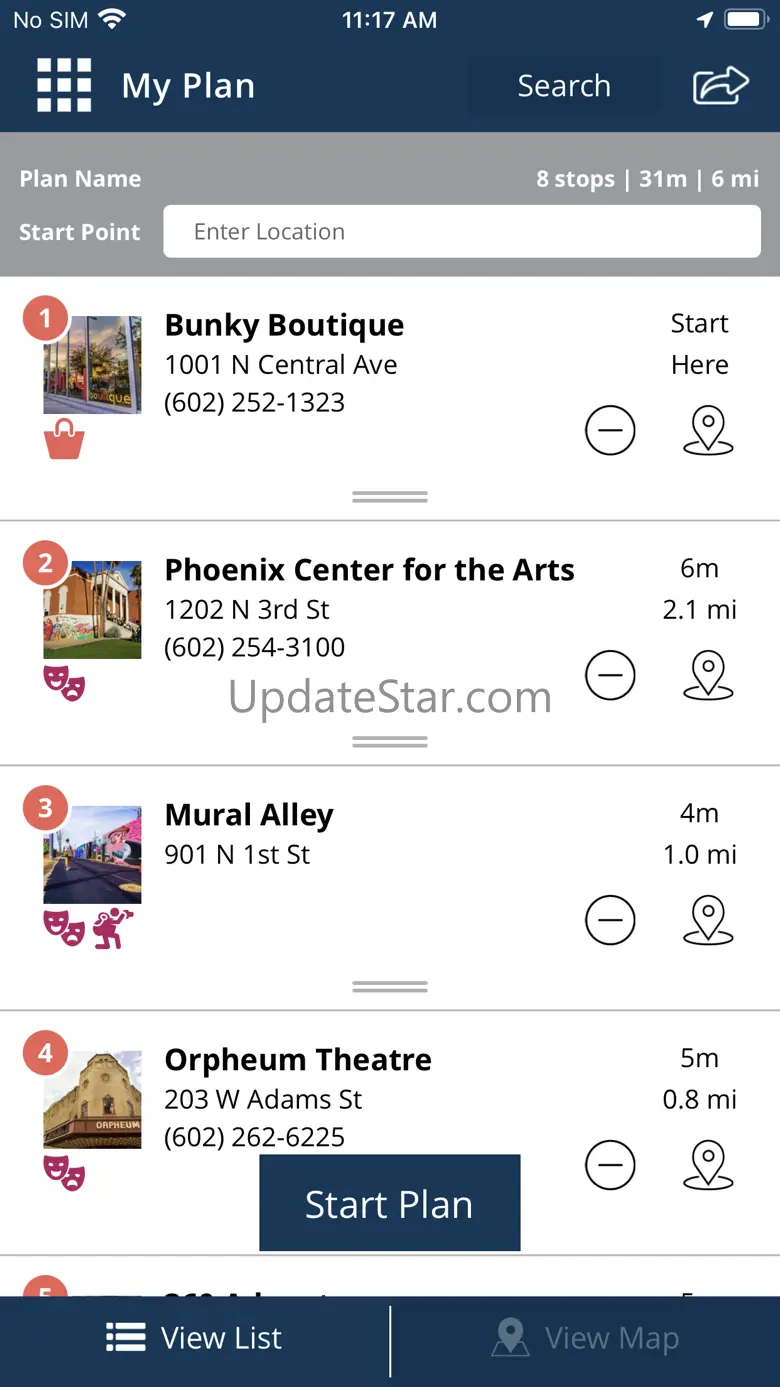
Task: View Mural Alley map pin
Action: 708,921
